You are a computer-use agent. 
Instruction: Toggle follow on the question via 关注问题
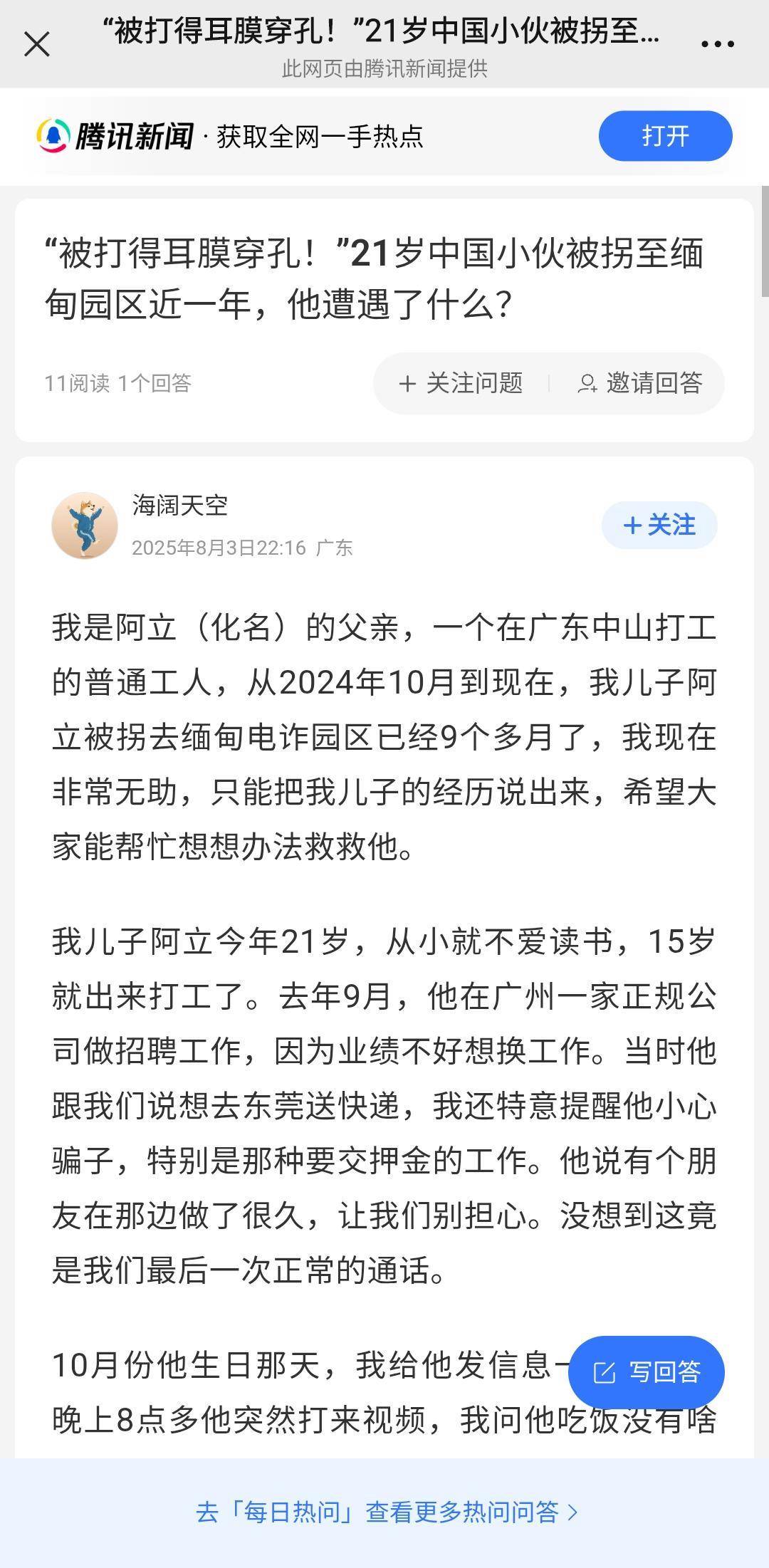463,383
